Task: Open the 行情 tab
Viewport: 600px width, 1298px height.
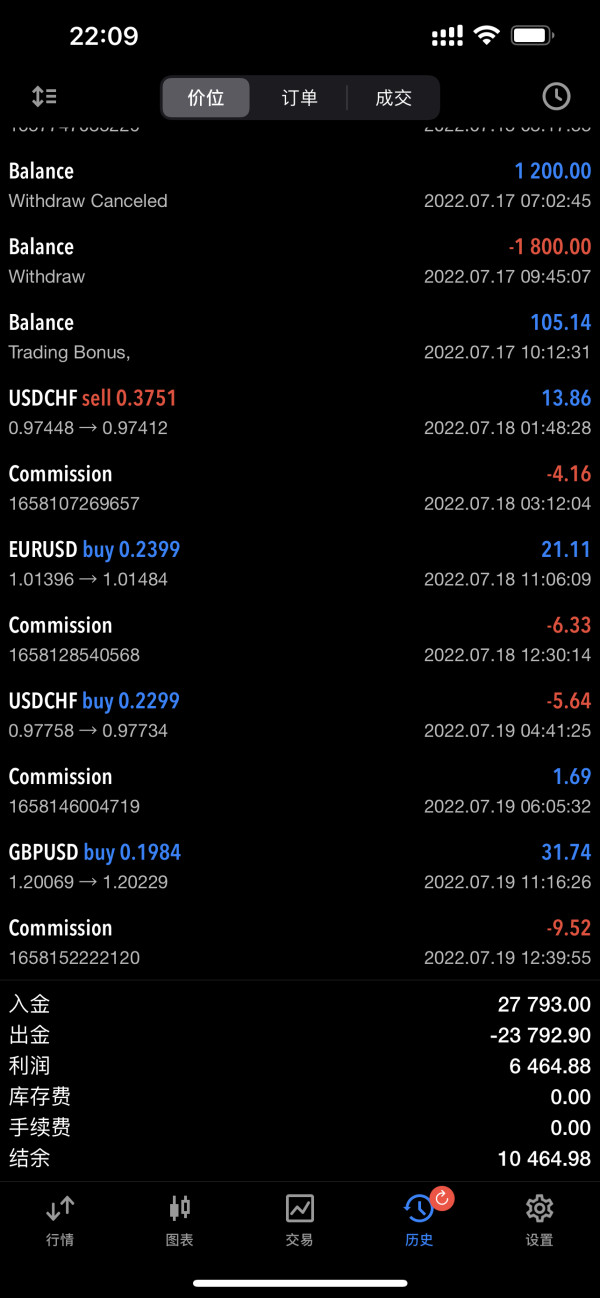Action: coord(60,1220)
